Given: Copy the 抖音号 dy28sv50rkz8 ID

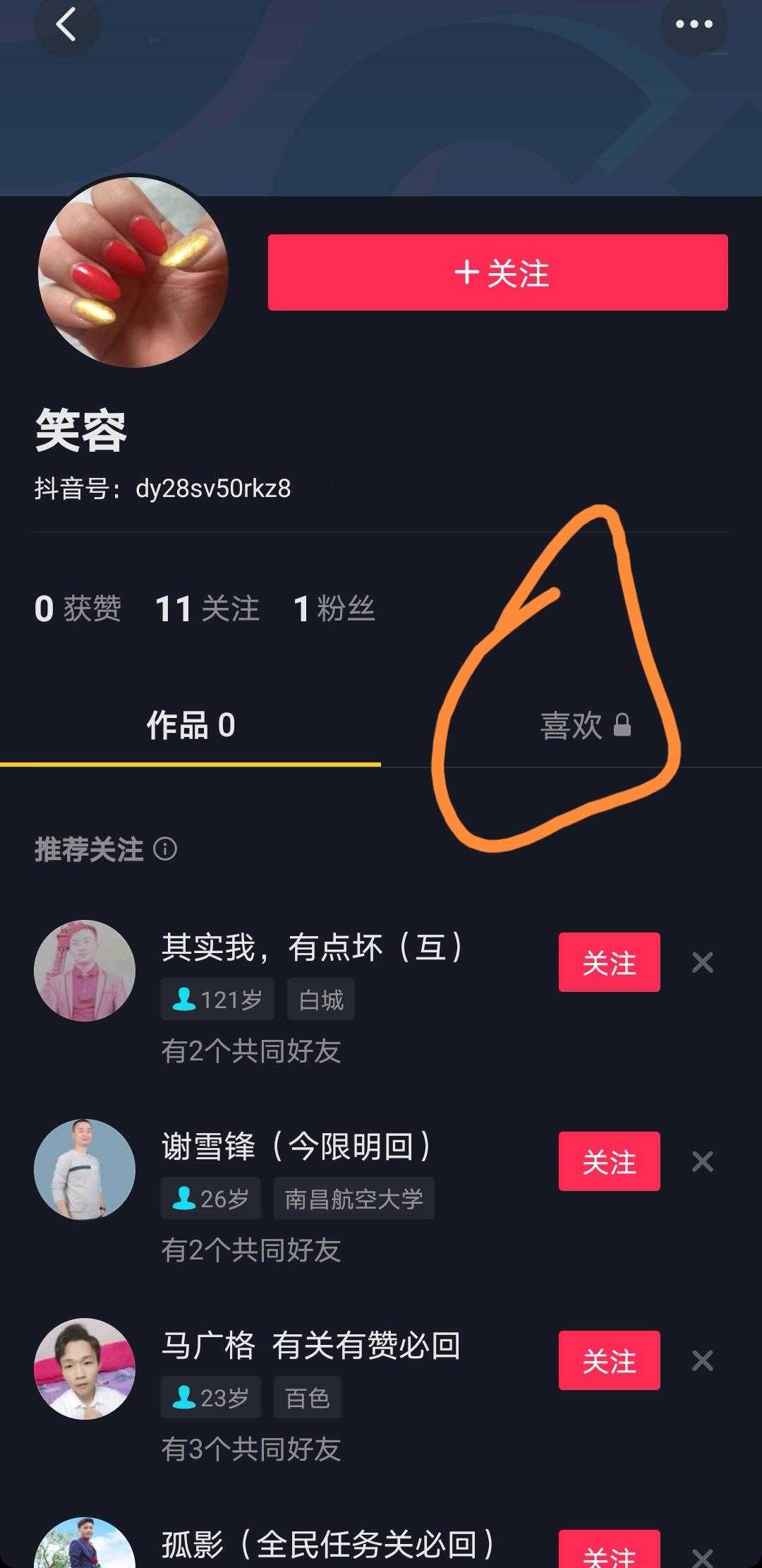Looking at the screenshot, I should 321,488.
